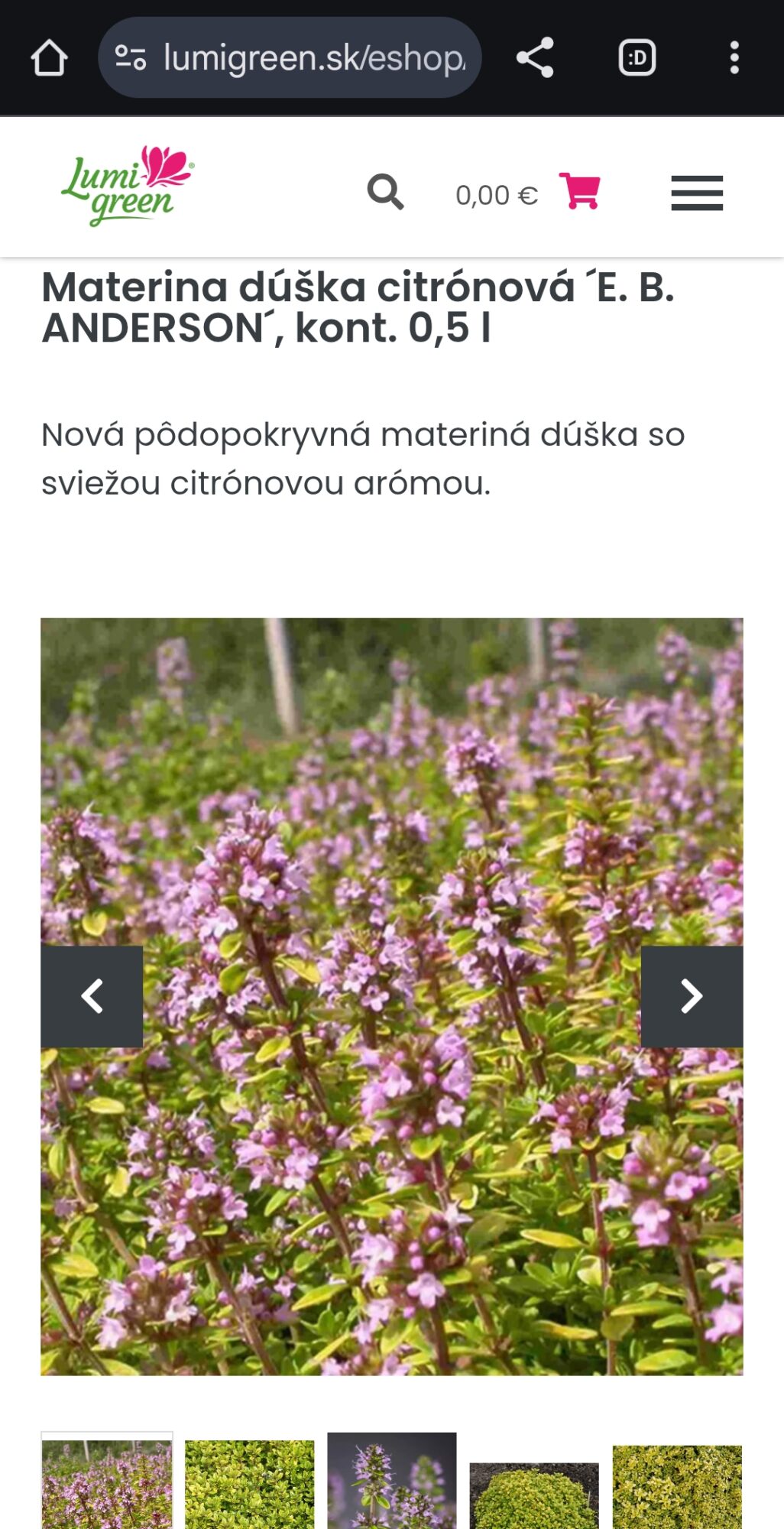This screenshot has height=1529, width=784.
Task: Show the next product photo
Action: (x=692, y=997)
